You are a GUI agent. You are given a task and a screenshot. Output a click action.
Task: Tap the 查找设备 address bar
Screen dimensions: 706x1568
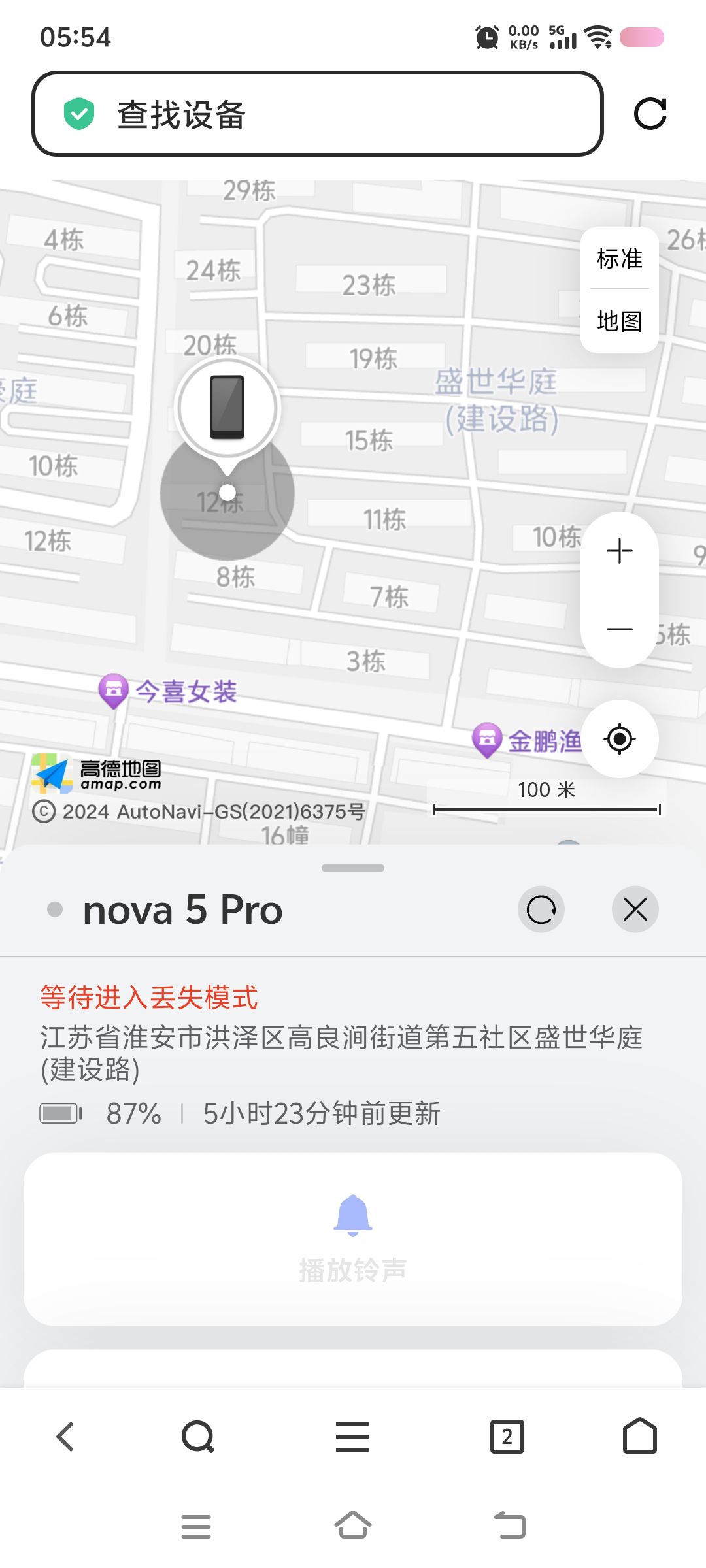[x=318, y=114]
